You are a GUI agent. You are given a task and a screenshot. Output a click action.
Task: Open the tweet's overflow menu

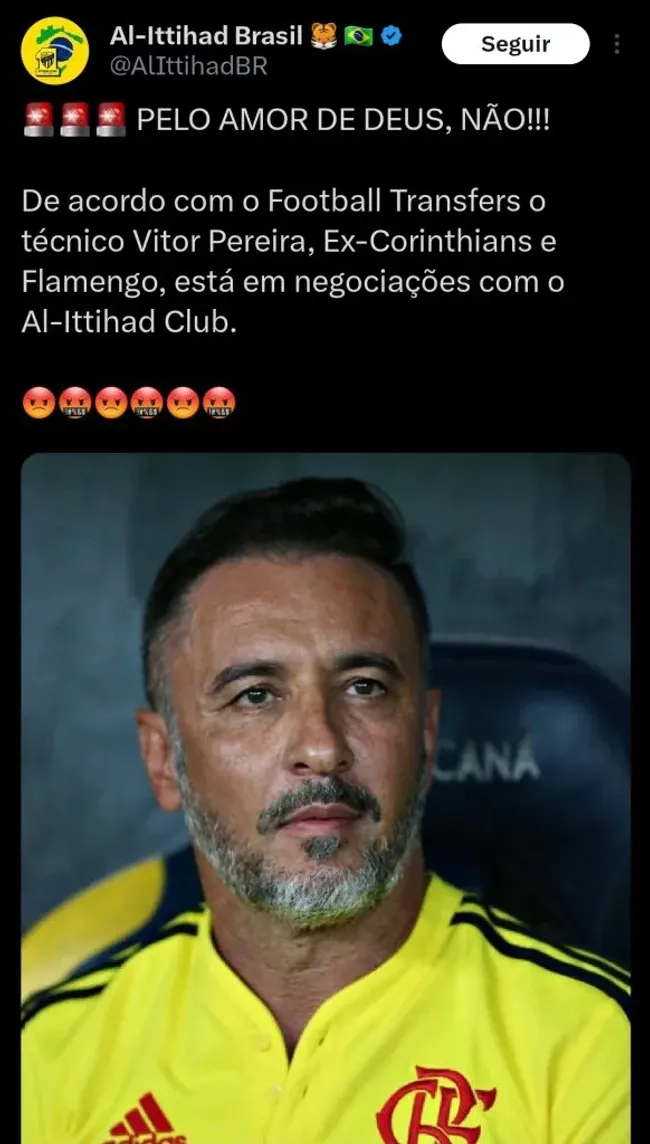click(x=617, y=45)
